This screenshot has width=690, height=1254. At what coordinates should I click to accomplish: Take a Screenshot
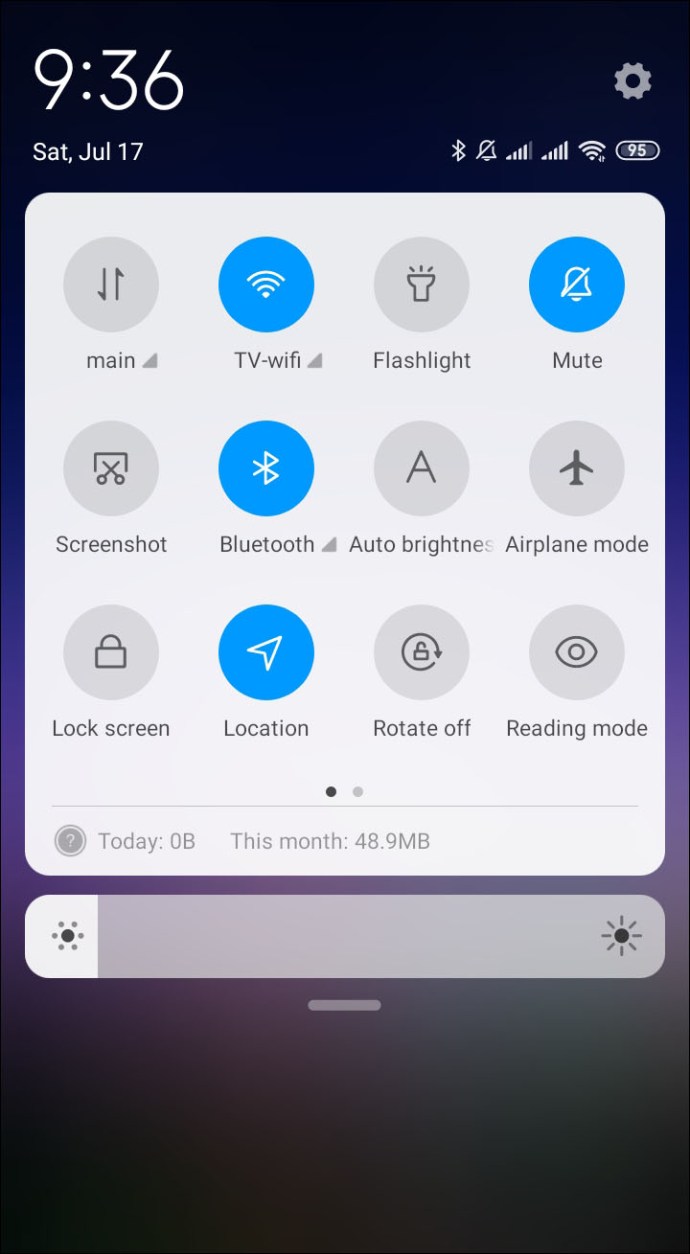tap(111, 468)
